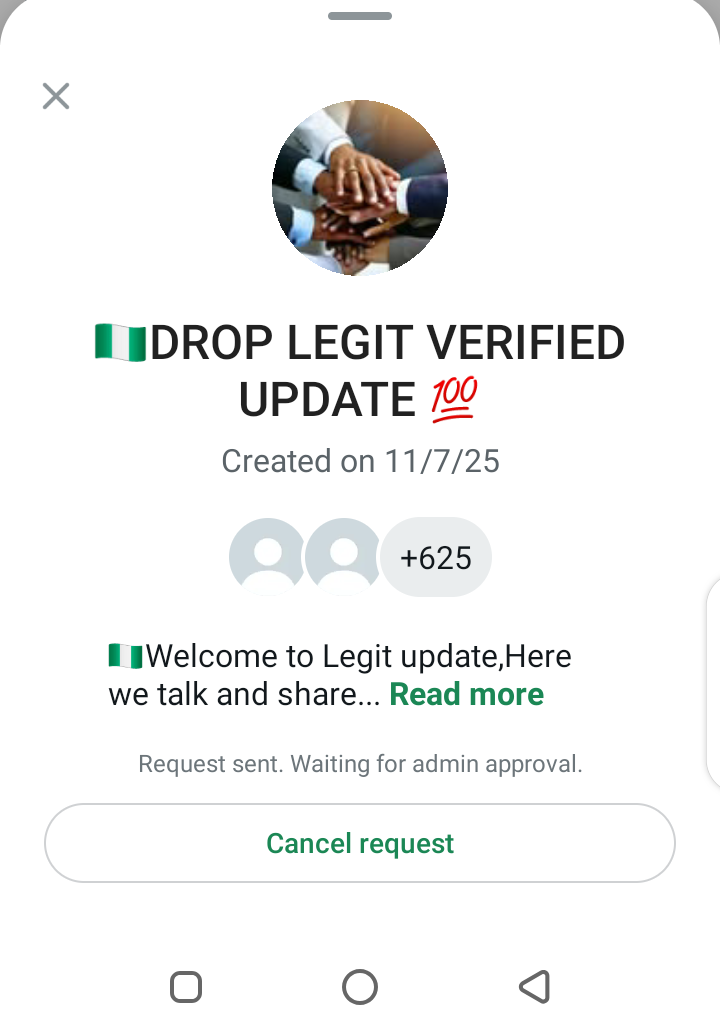The image size is (720, 1034).
Task: Cancel the join request
Action: 360,843
